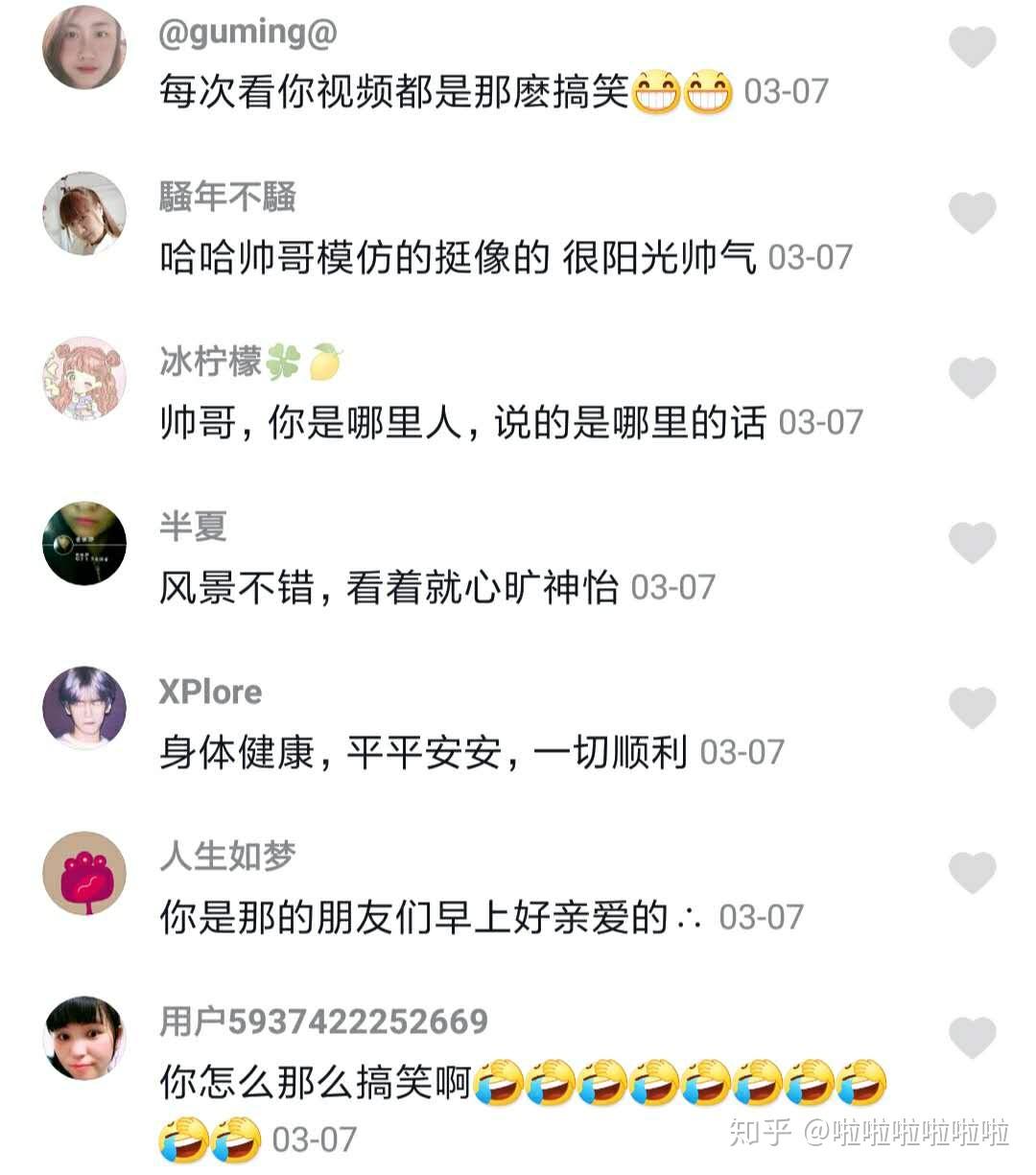1036x1175 pixels.
Task: Open 人生如梦's profile avatar
Action: point(84,873)
